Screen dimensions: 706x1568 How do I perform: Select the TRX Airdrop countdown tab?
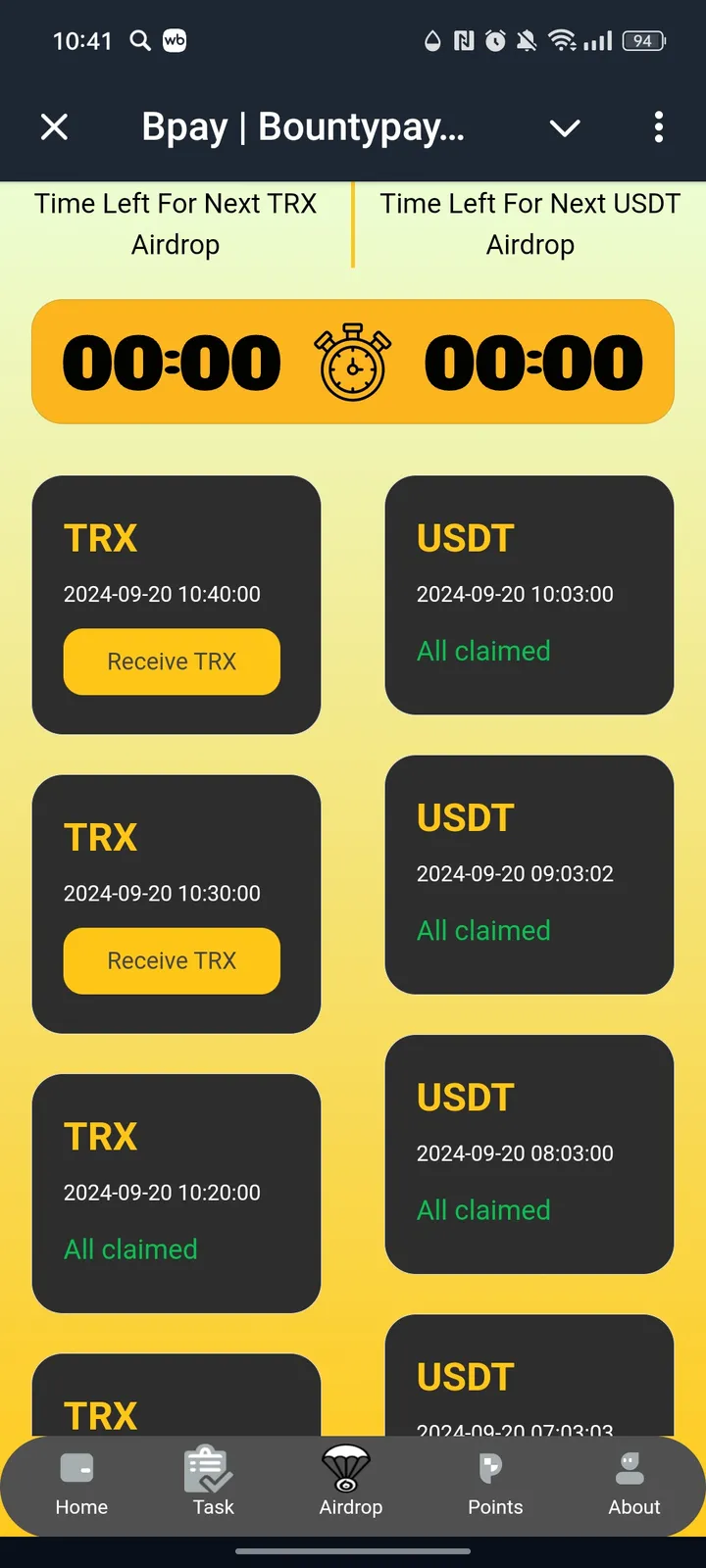[x=176, y=224]
